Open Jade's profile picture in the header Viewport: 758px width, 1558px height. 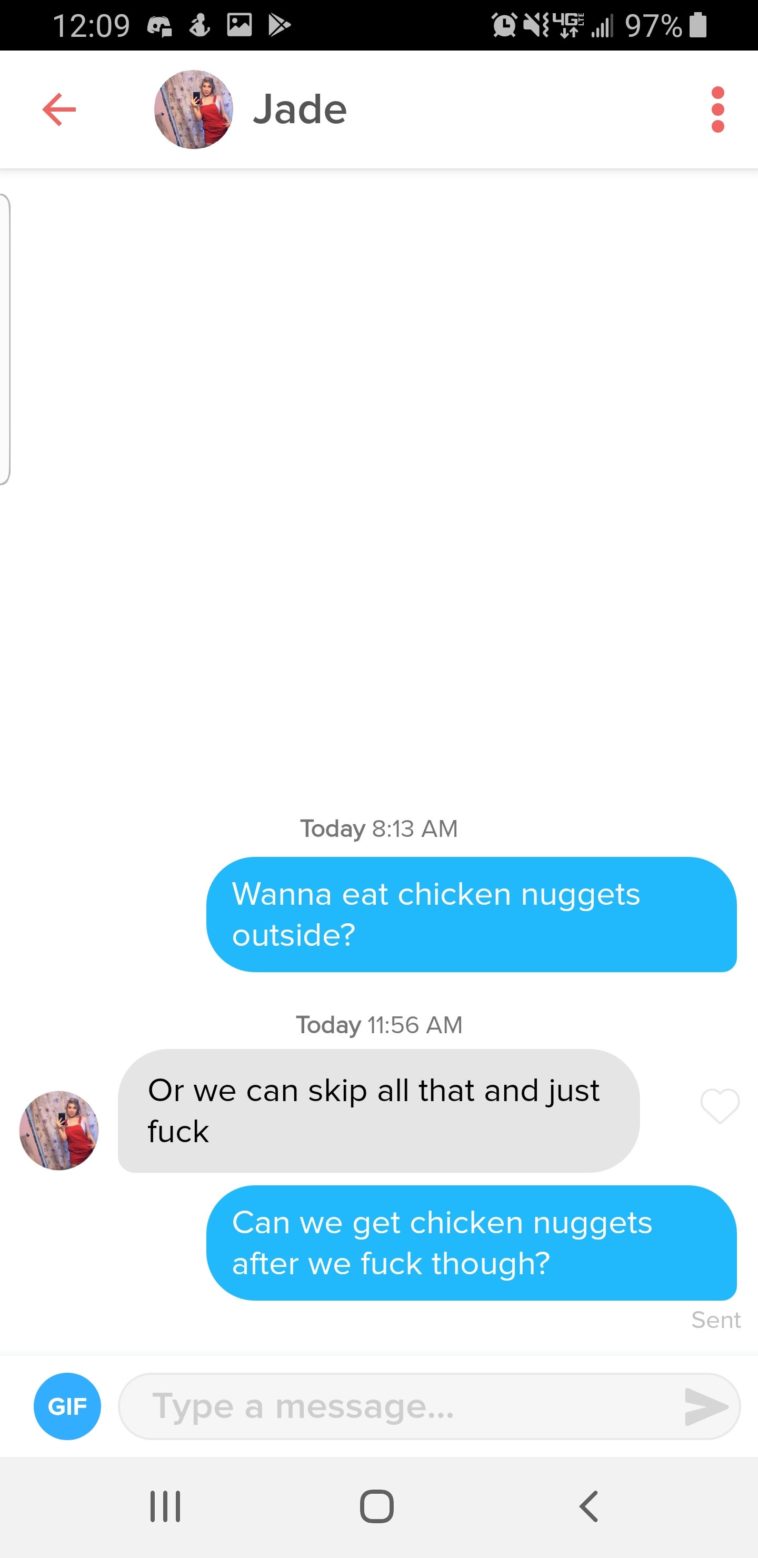(193, 109)
